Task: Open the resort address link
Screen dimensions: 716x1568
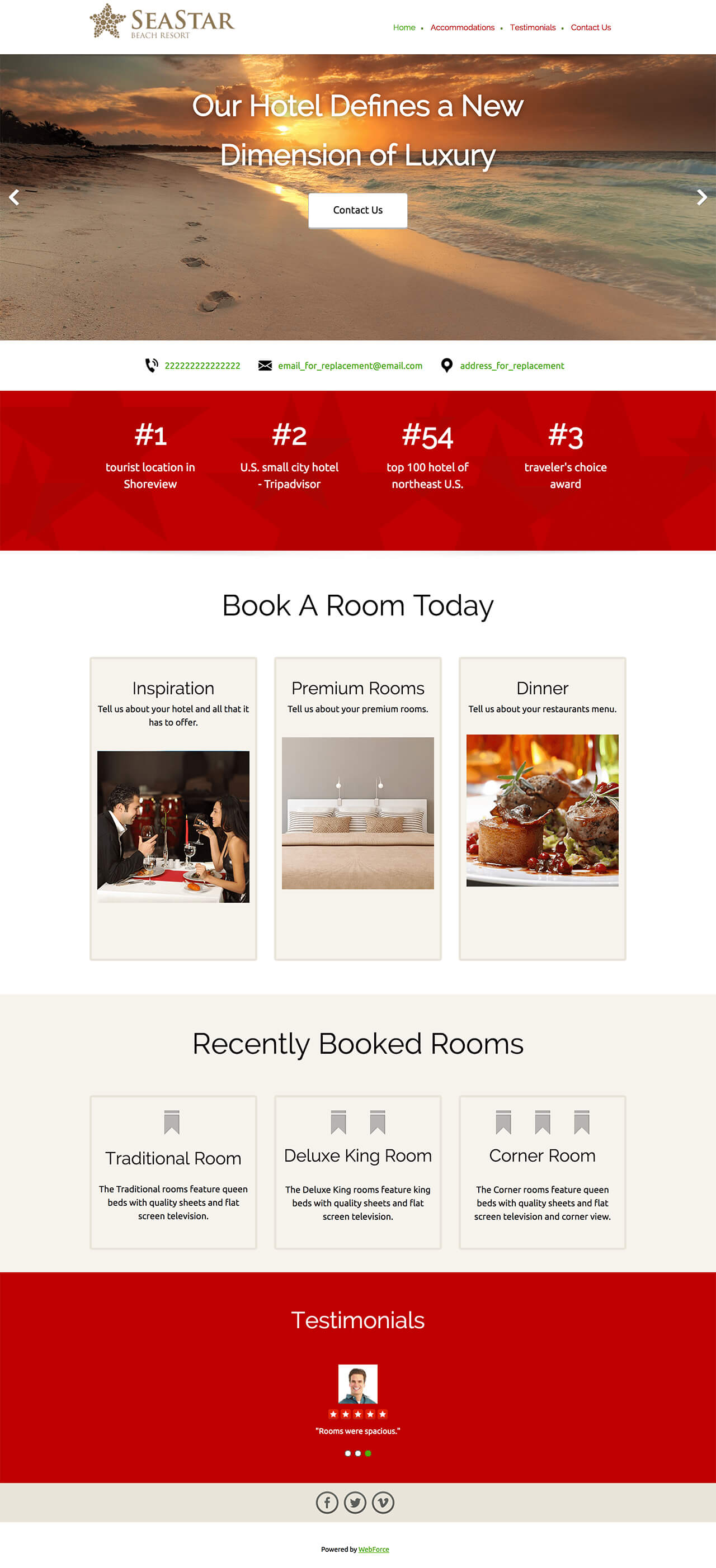Action: coord(511,366)
